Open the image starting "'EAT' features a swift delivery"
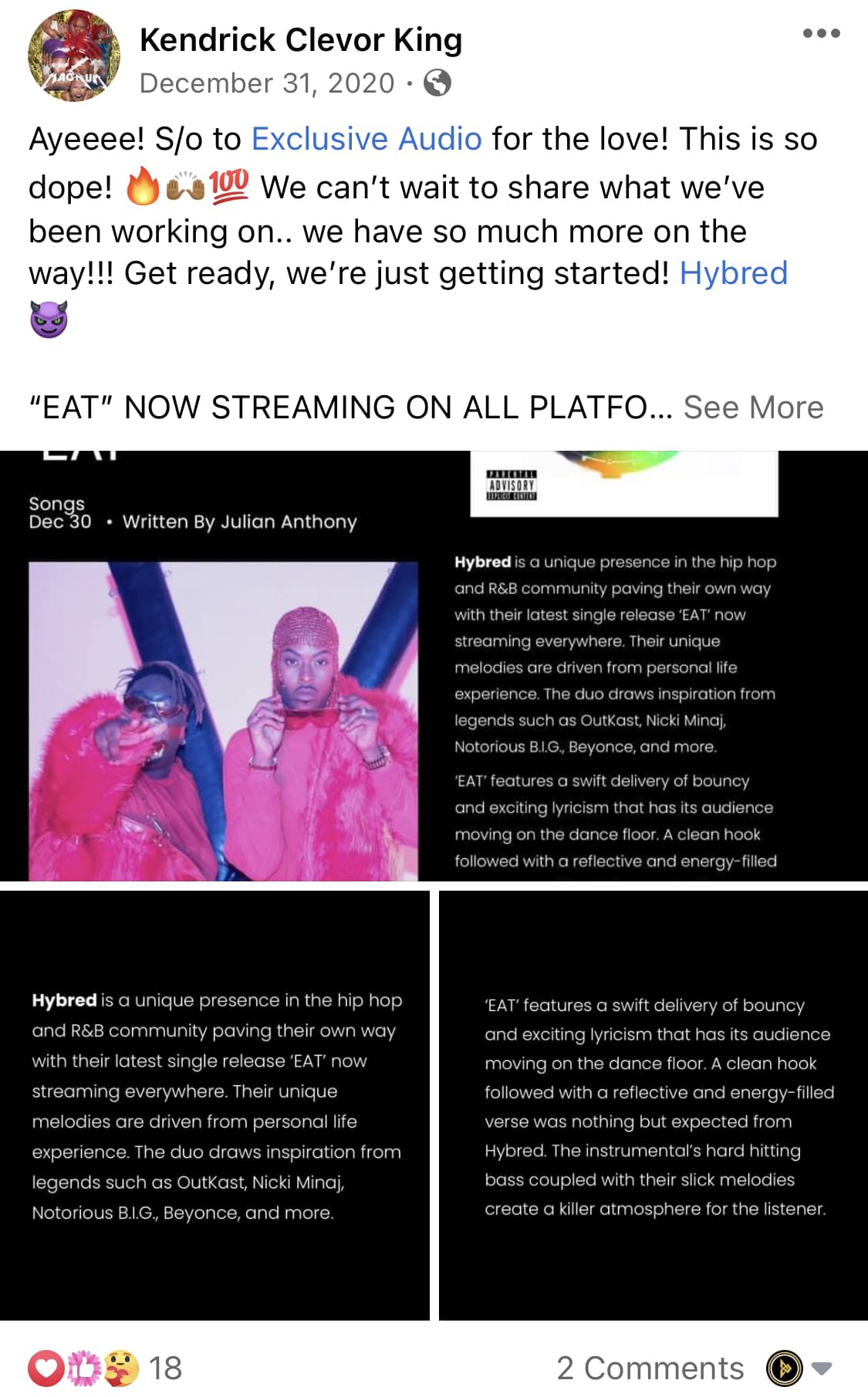Image resolution: width=868 pixels, height=1397 pixels. tap(654, 1105)
